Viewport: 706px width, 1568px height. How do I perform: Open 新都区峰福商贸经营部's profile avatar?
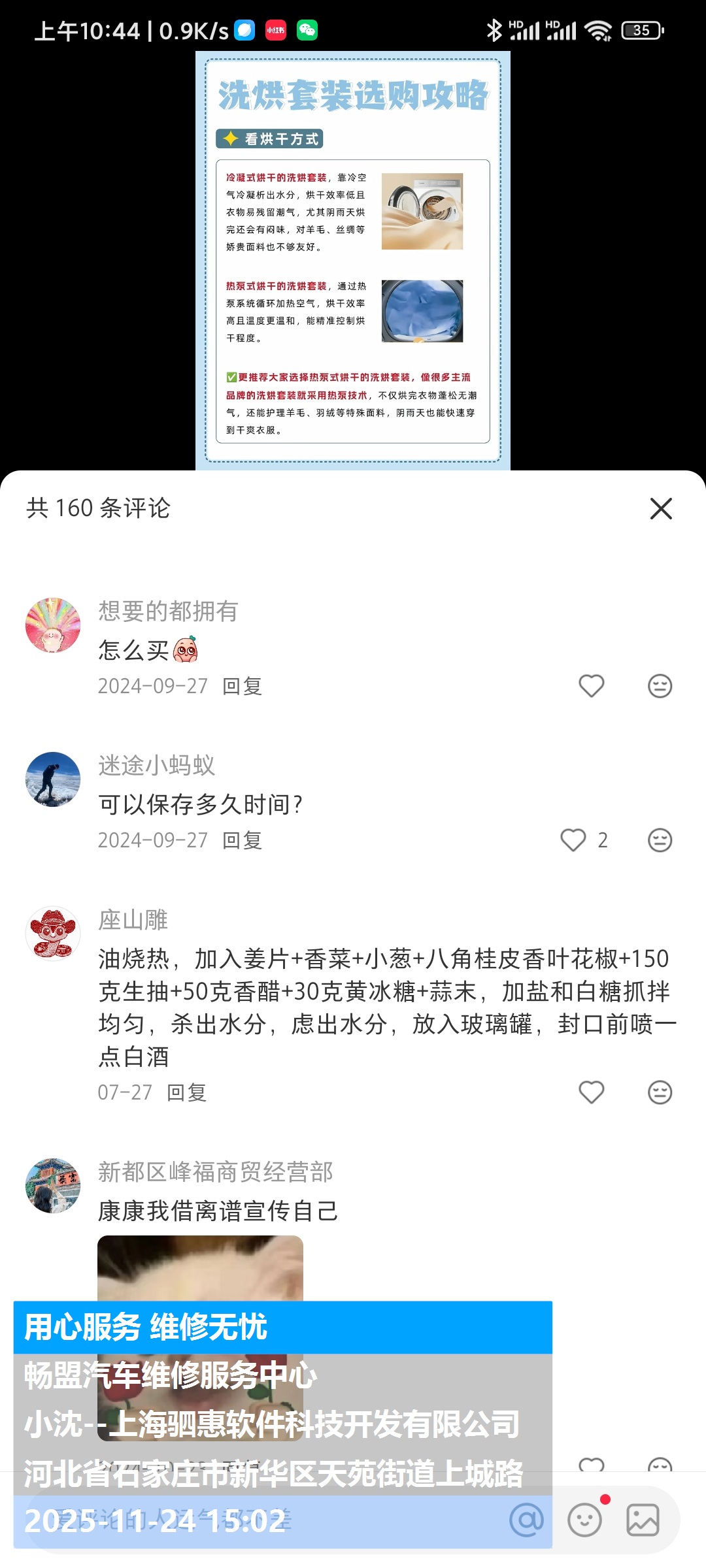tap(53, 1186)
